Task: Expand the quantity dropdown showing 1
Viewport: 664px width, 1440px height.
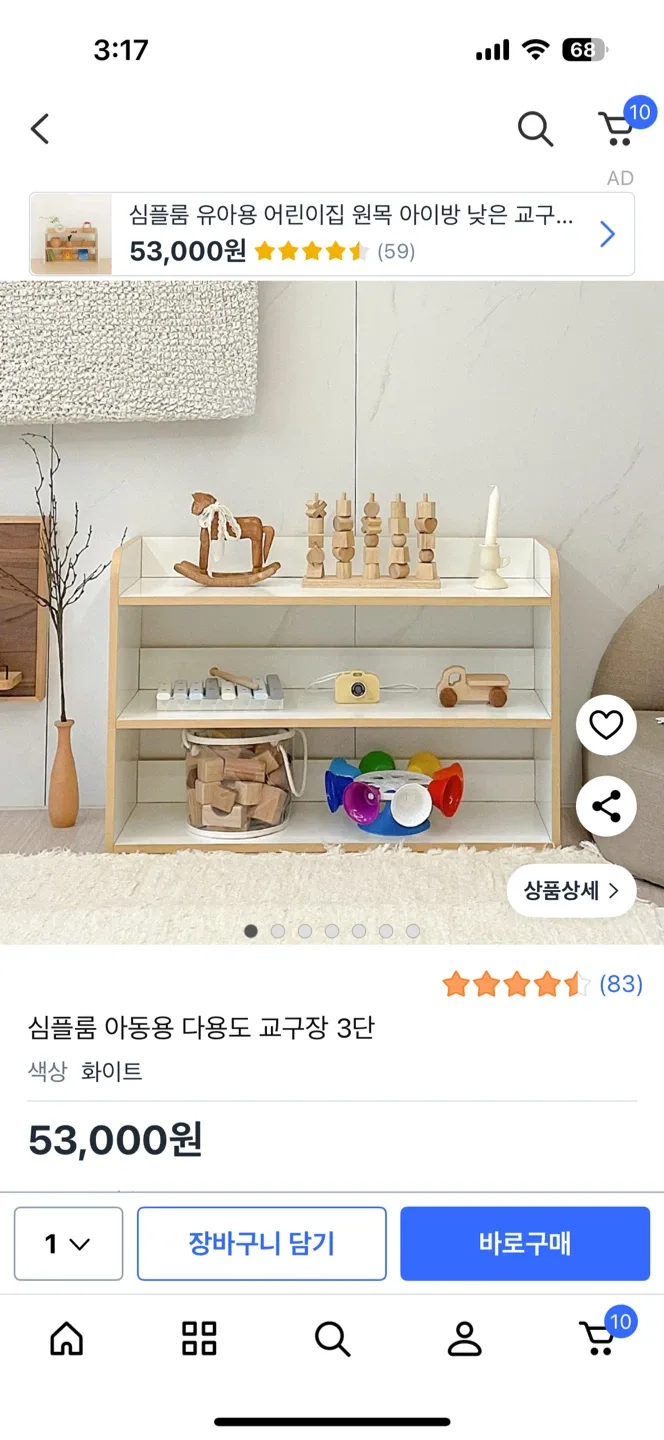Action: click(x=68, y=1244)
